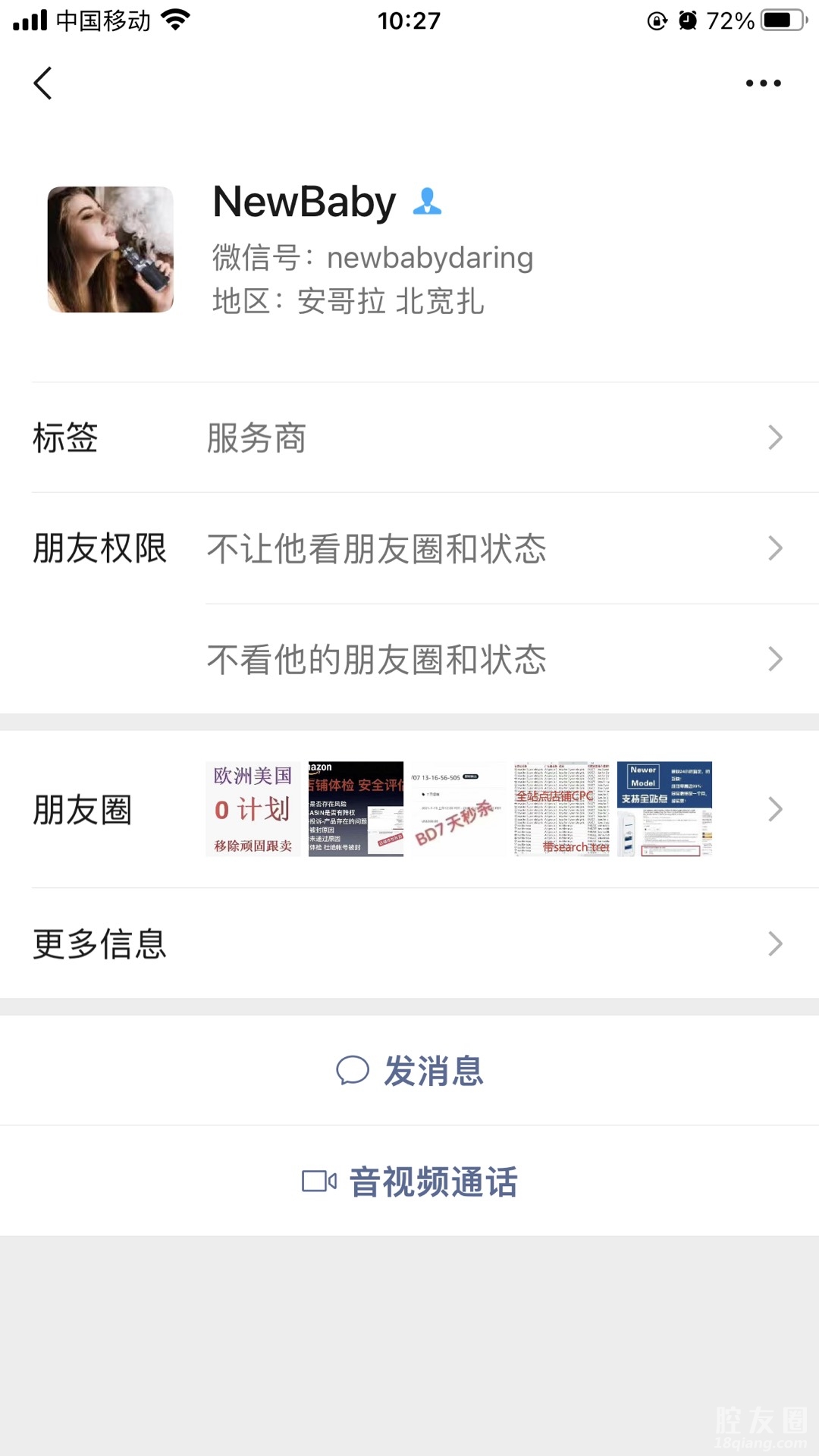The image size is (819, 1456).
Task: Start a call with 音视频通话
Action: coord(409,1181)
